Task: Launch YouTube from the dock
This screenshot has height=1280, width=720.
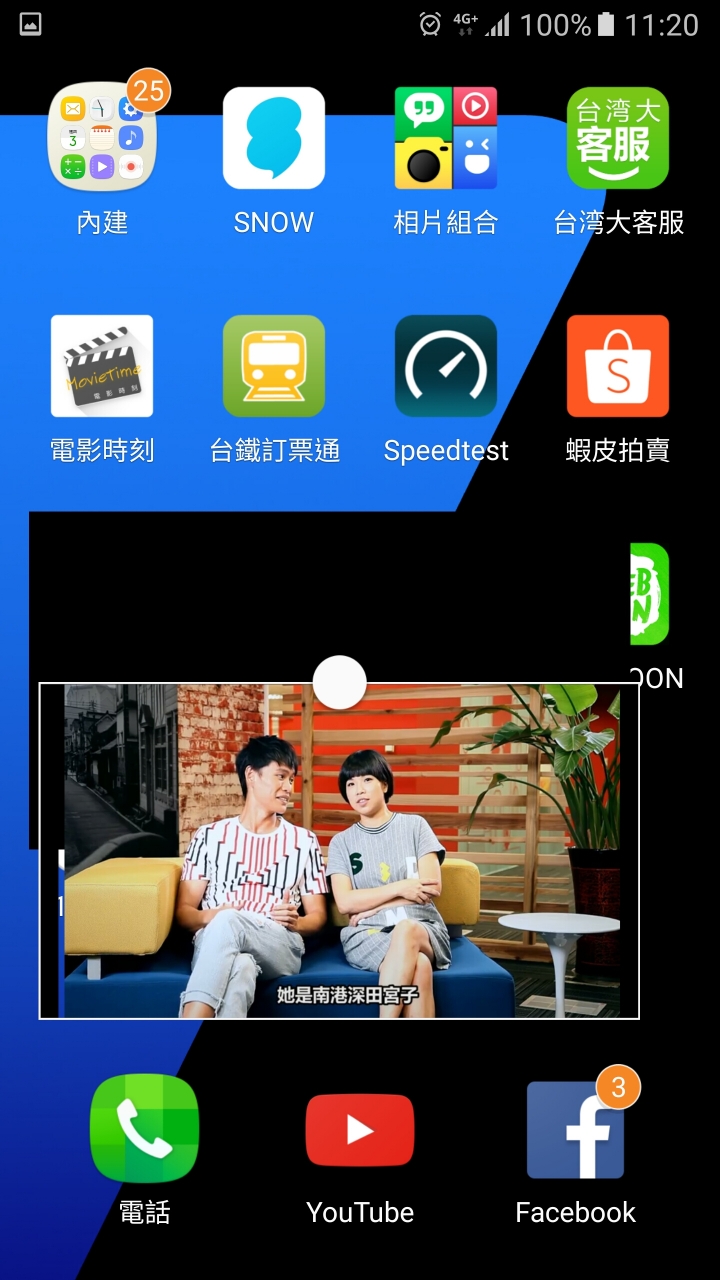Action: [x=360, y=1130]
